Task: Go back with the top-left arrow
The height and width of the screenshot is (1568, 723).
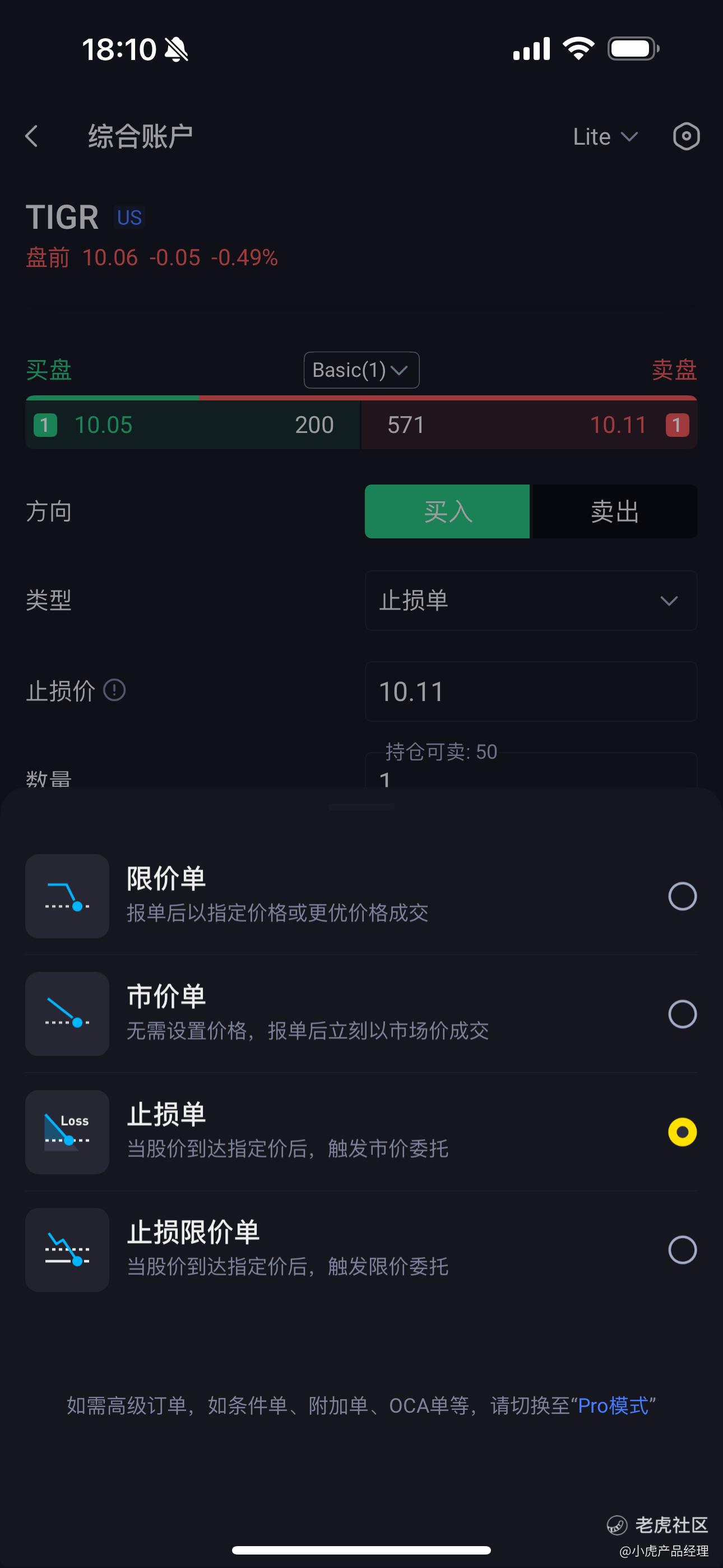Action: tap(31, 136)
